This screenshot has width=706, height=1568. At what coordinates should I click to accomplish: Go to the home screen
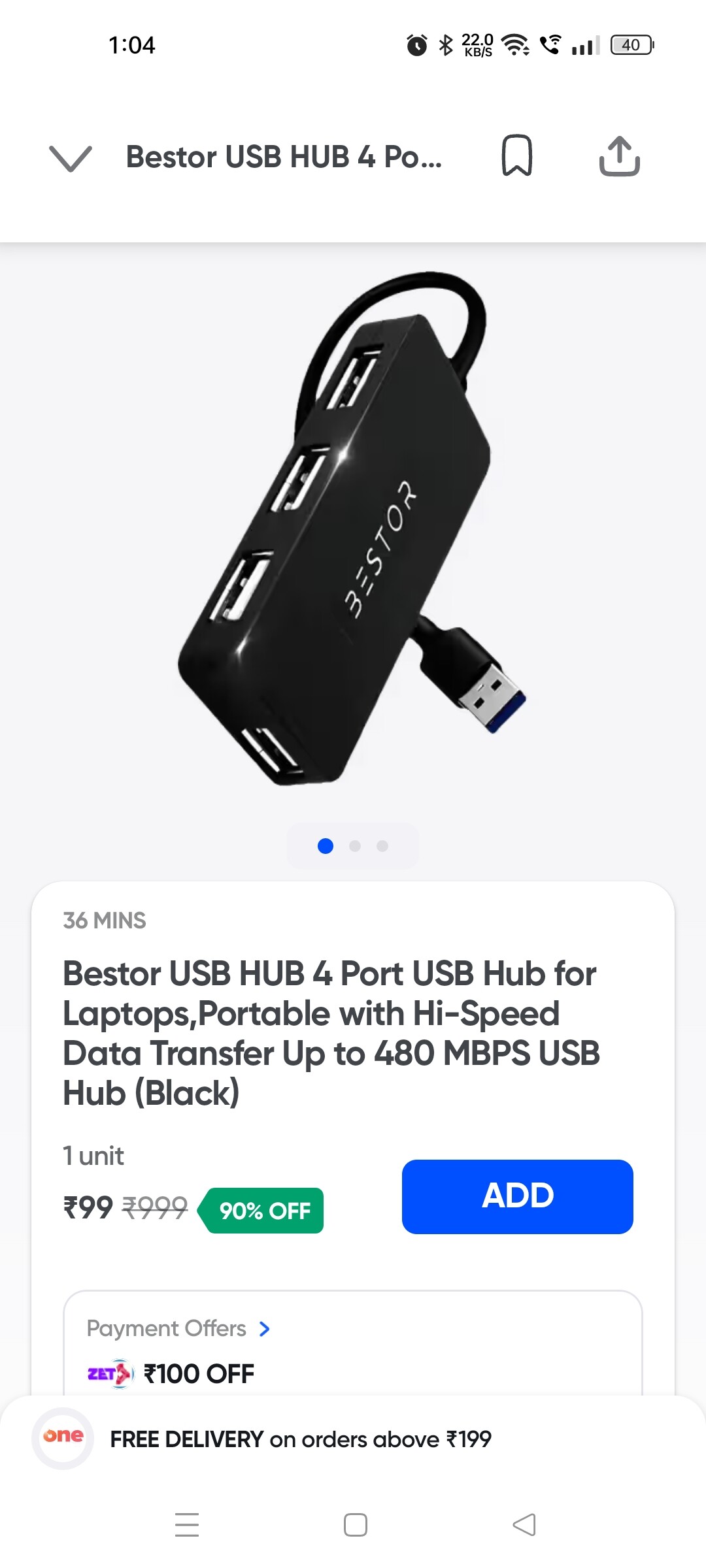click(355, 1525)
